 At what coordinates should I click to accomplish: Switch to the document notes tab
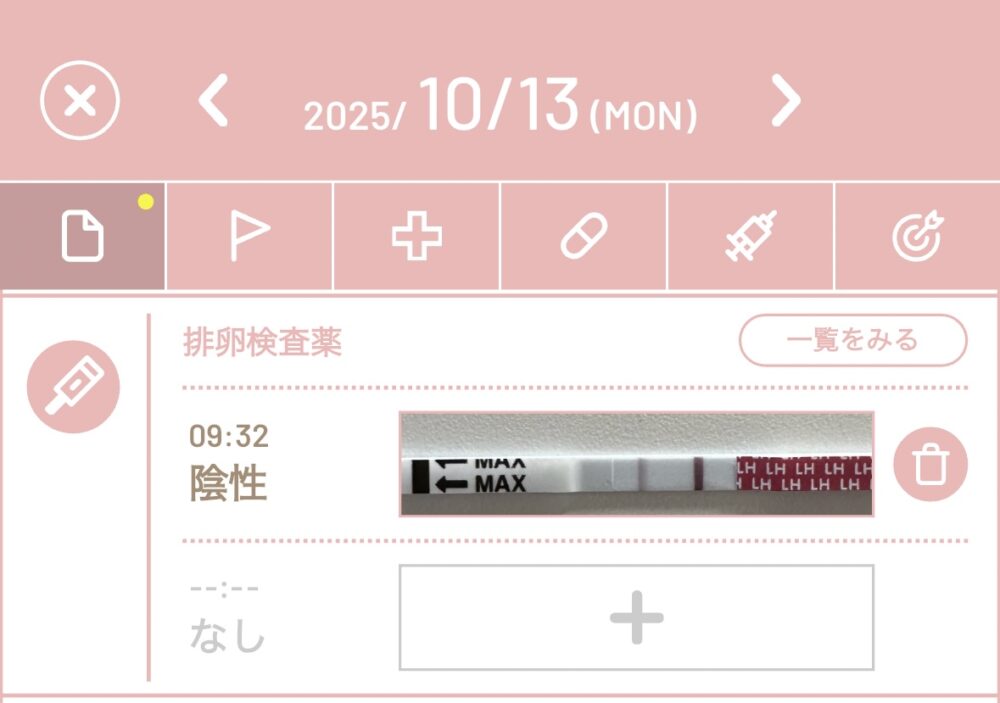[x=83, y=238]
